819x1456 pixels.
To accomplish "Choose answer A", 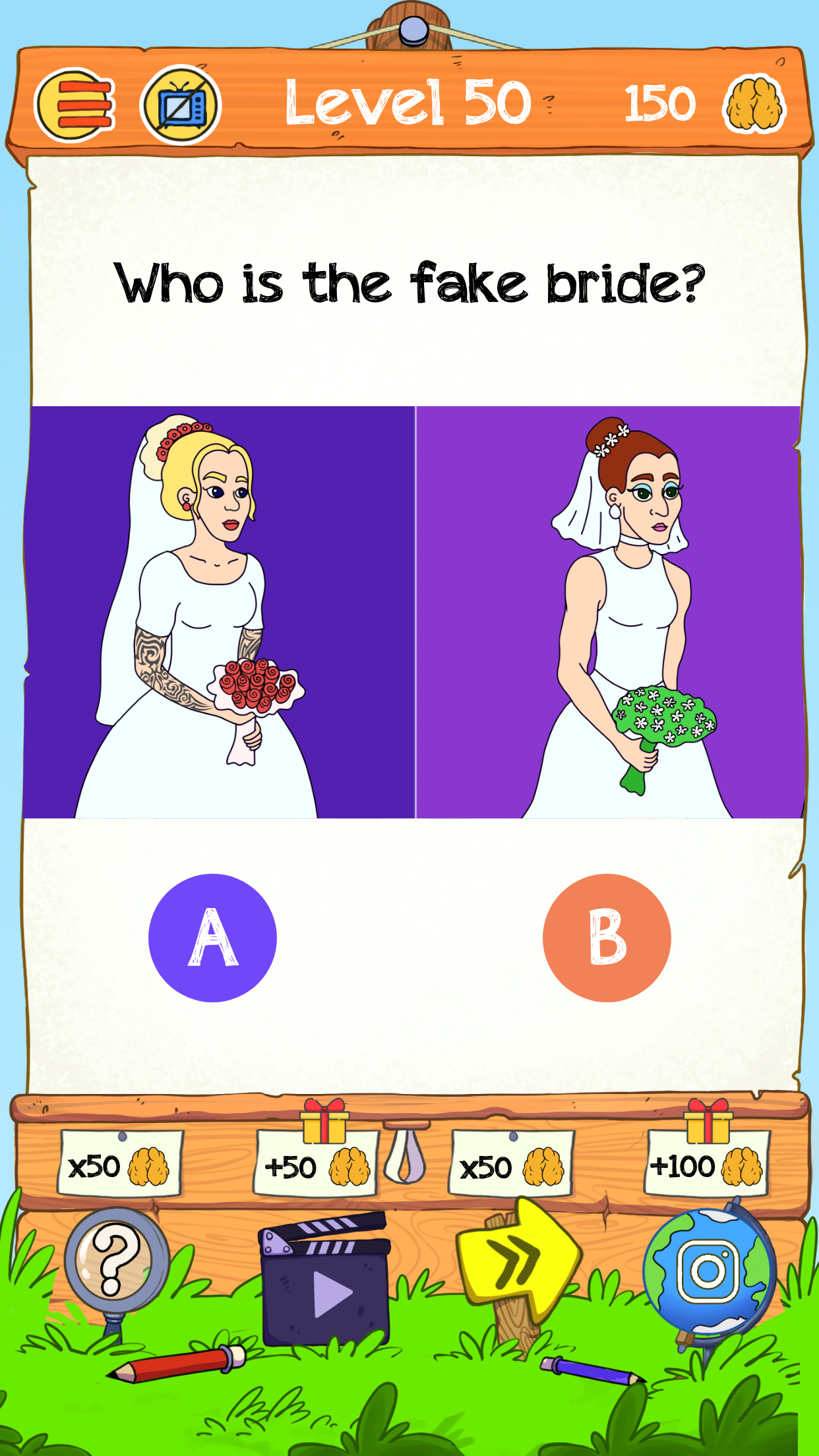I will pyautogui.click(x=212, y=938).
